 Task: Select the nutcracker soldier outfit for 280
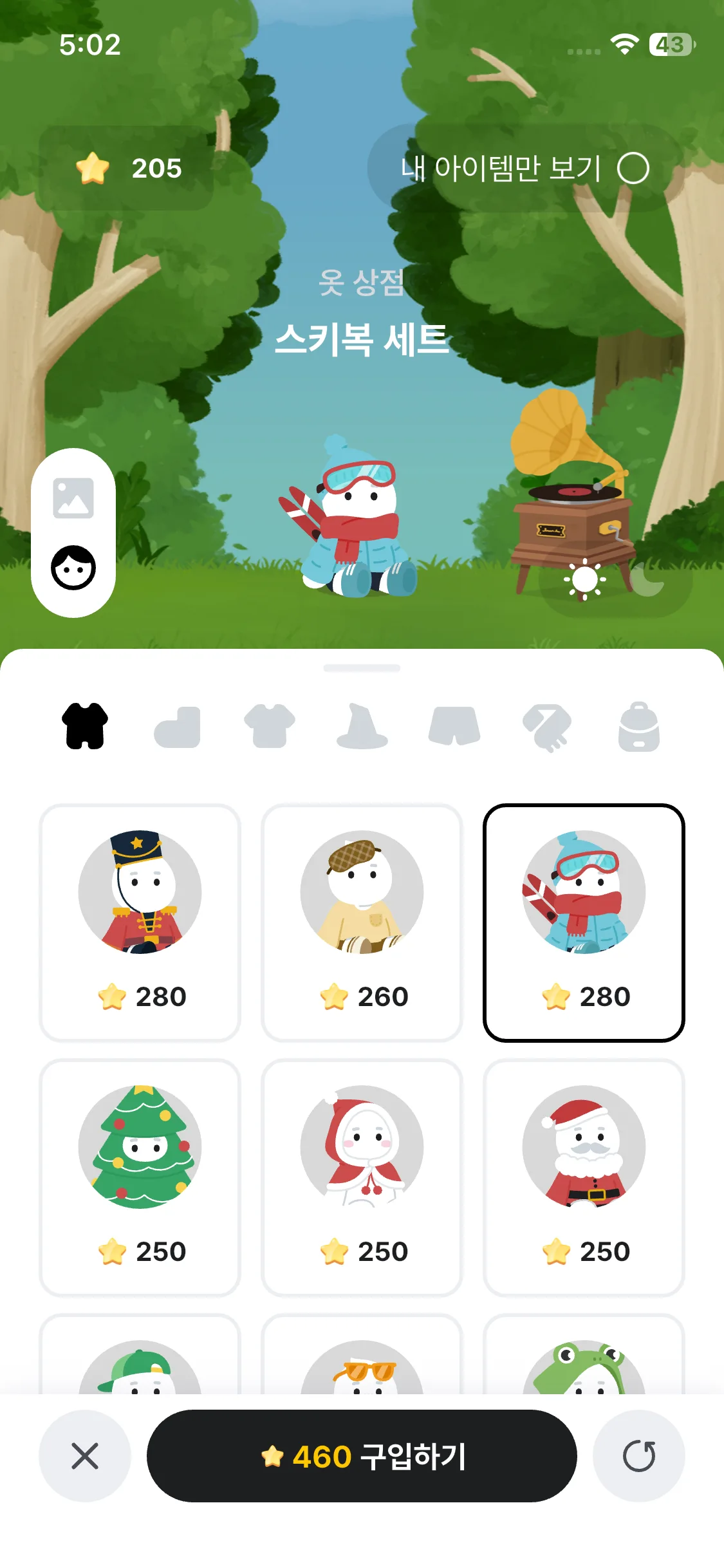[x=140, y=922]
